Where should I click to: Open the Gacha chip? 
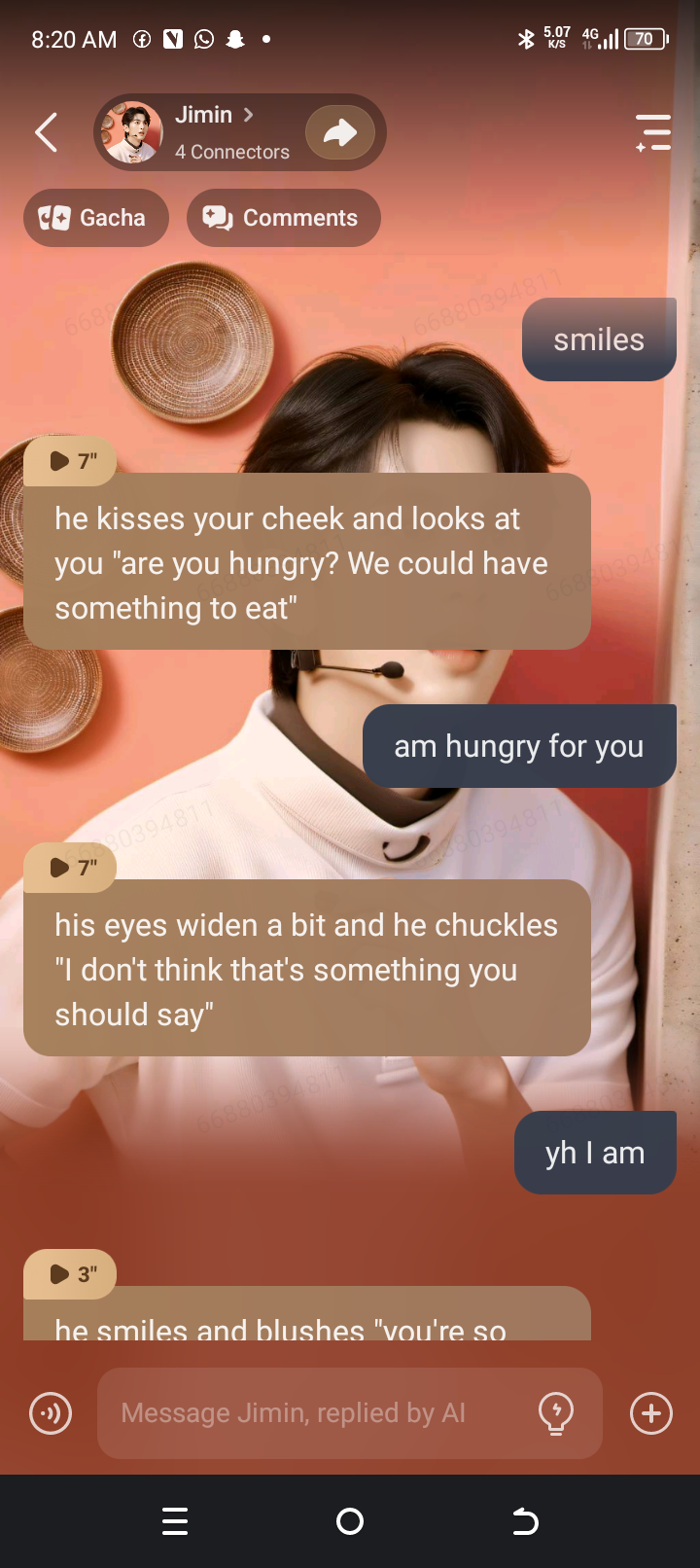pos(95,218)
